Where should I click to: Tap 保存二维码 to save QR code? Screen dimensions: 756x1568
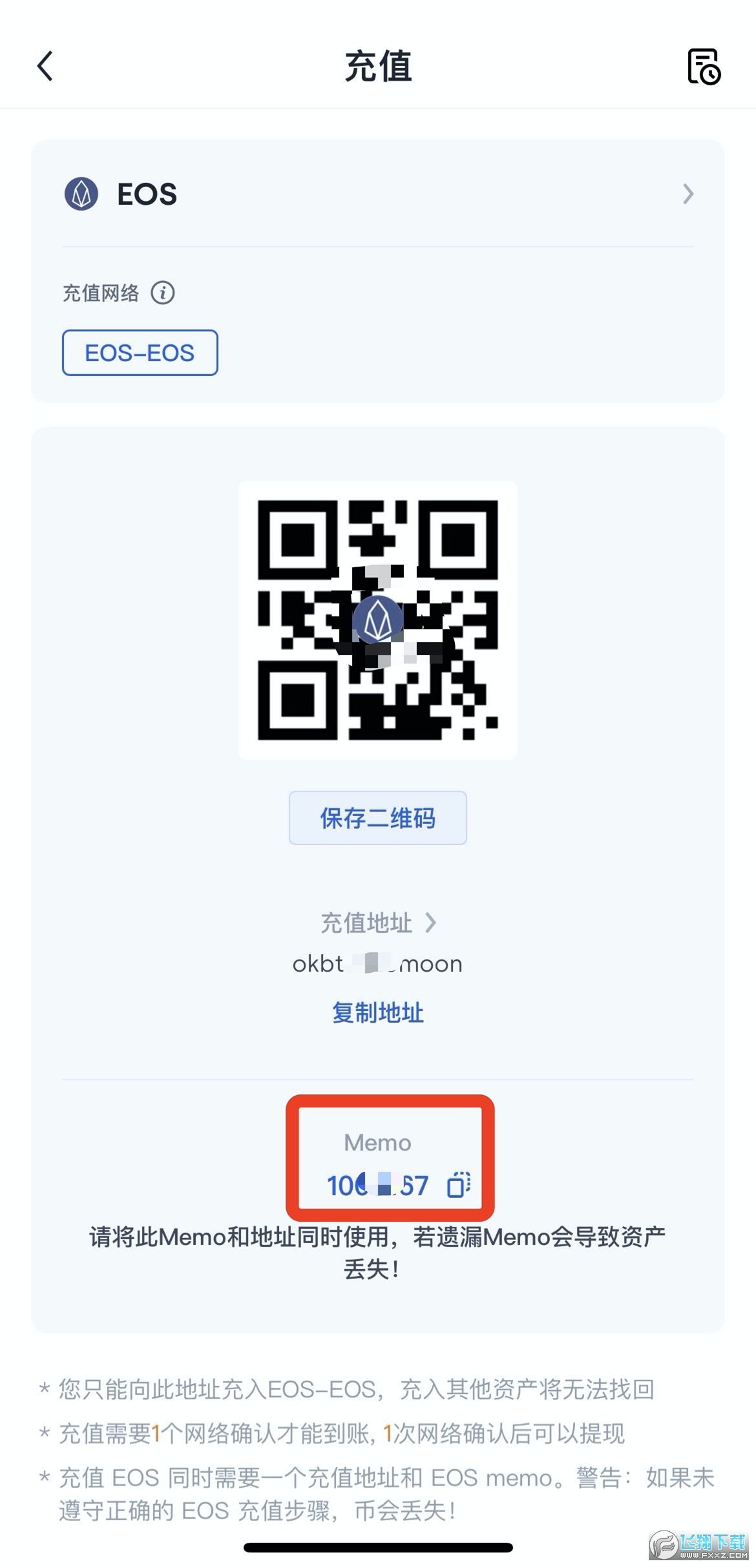377,818
